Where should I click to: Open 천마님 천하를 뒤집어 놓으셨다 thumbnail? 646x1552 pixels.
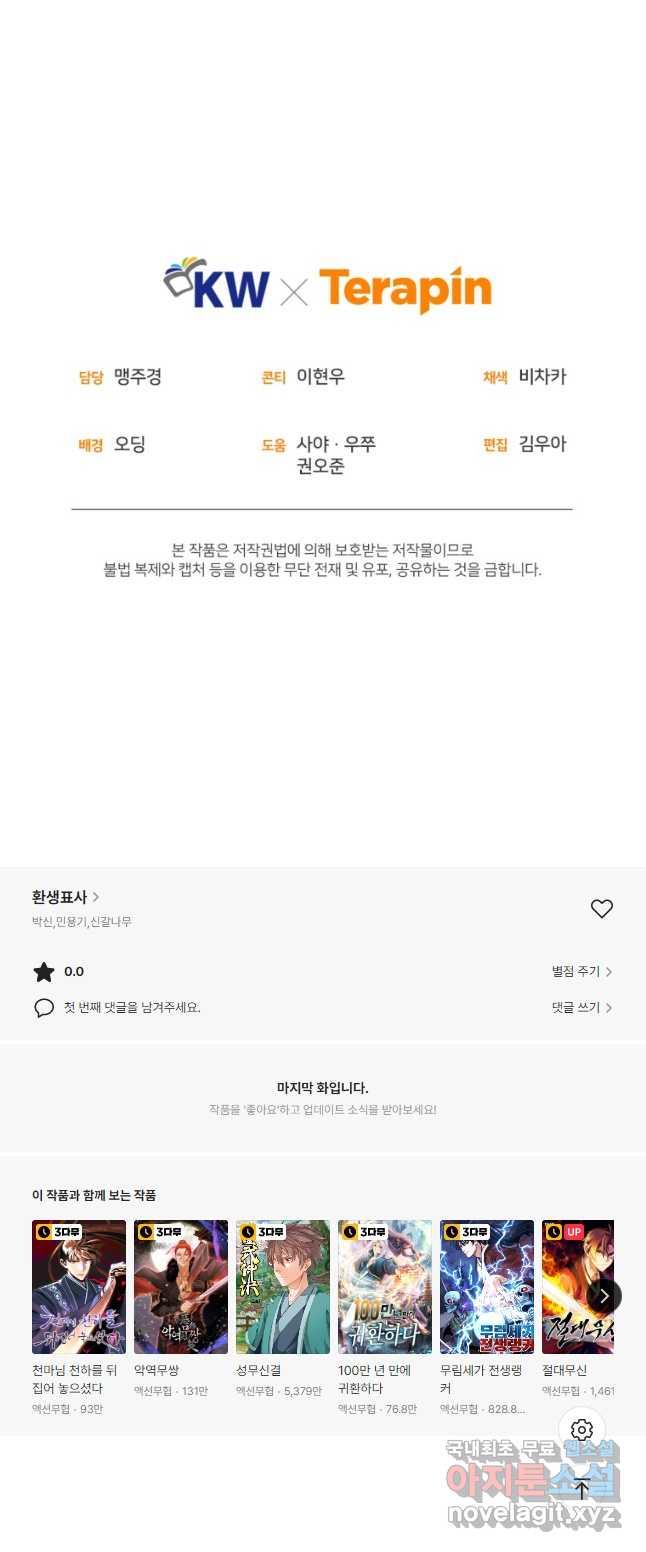[x=79, y=1287]
